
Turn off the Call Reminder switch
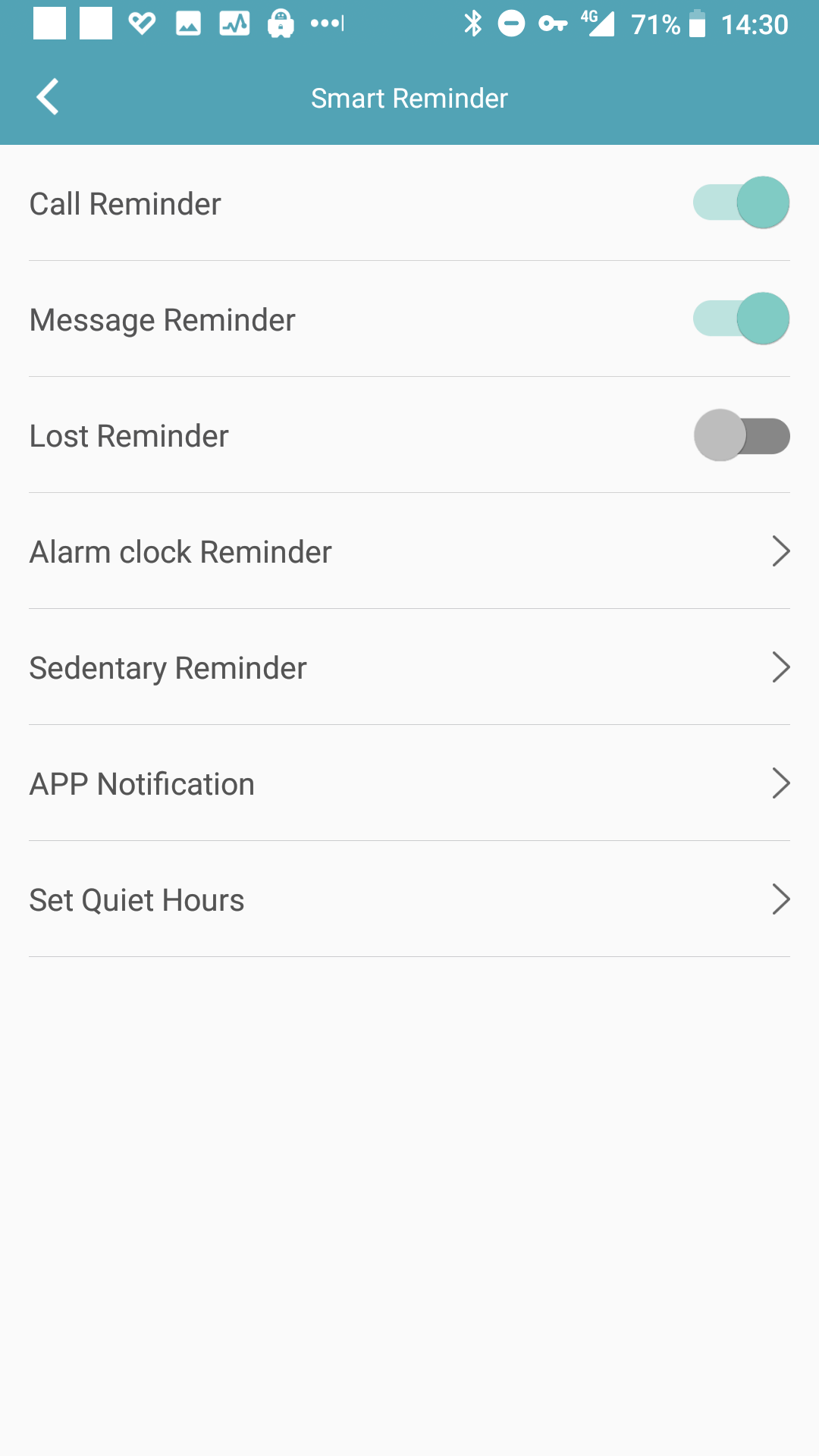(741, 203)
